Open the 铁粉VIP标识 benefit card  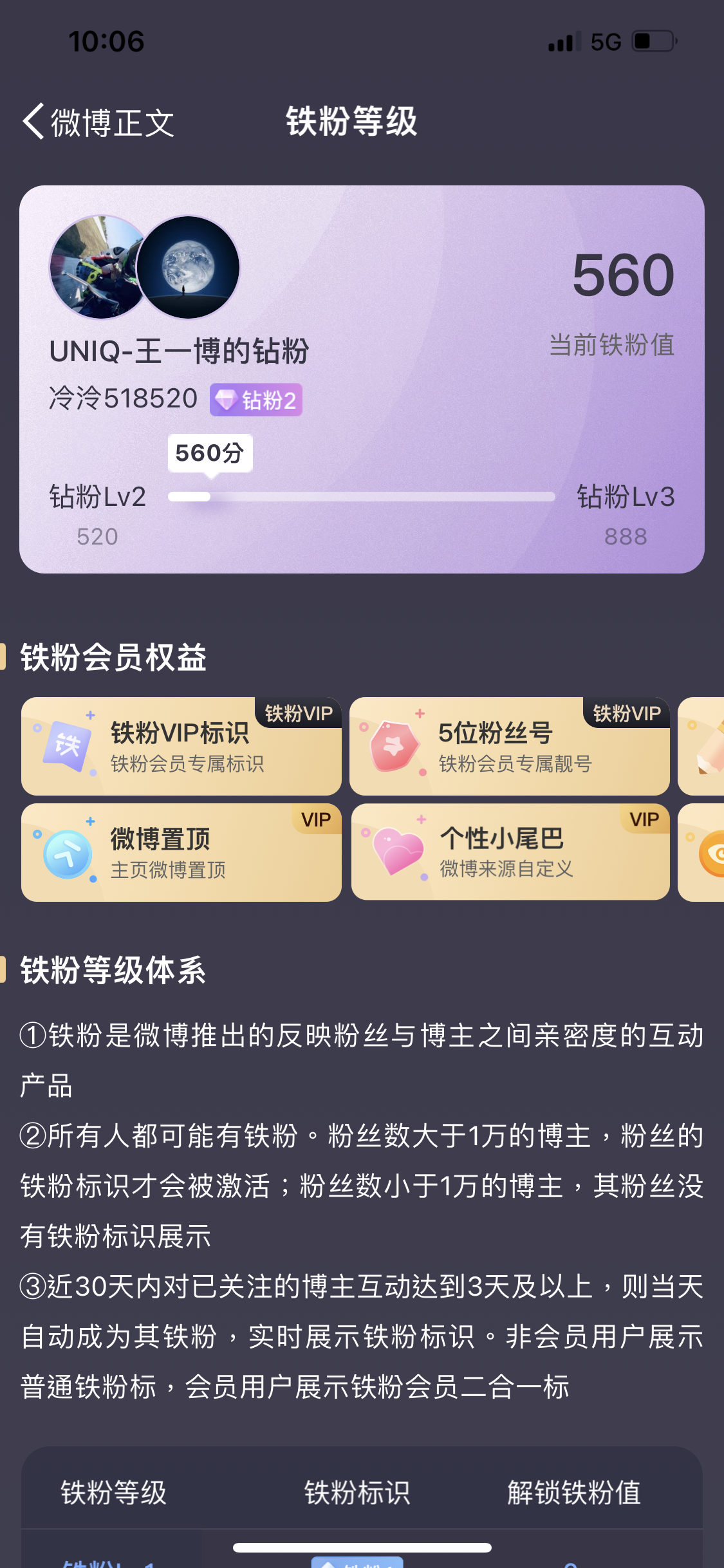coord(181,747)
